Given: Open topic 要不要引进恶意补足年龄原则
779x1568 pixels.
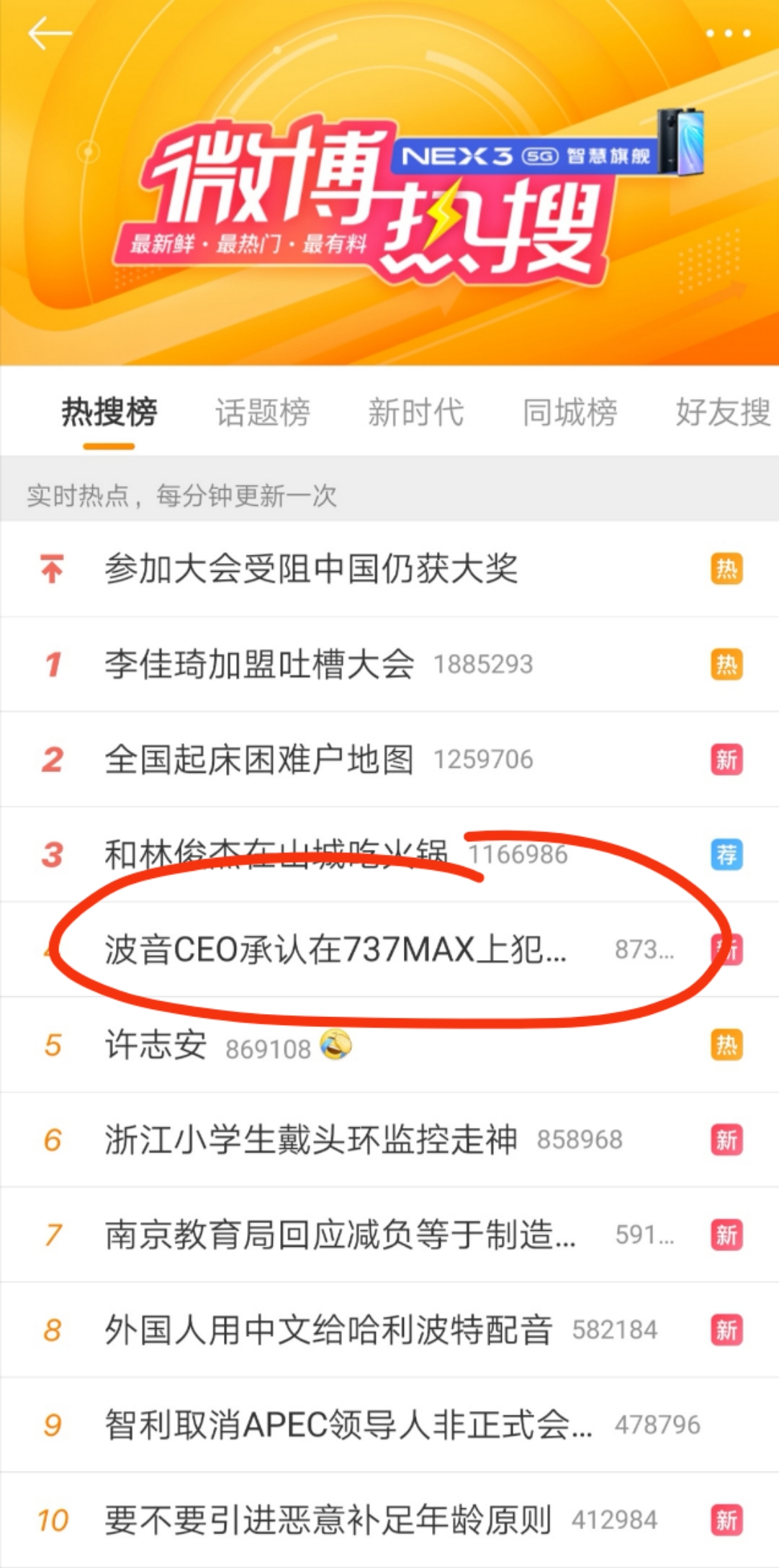Looking at the screenshot, I should 389,1520.
